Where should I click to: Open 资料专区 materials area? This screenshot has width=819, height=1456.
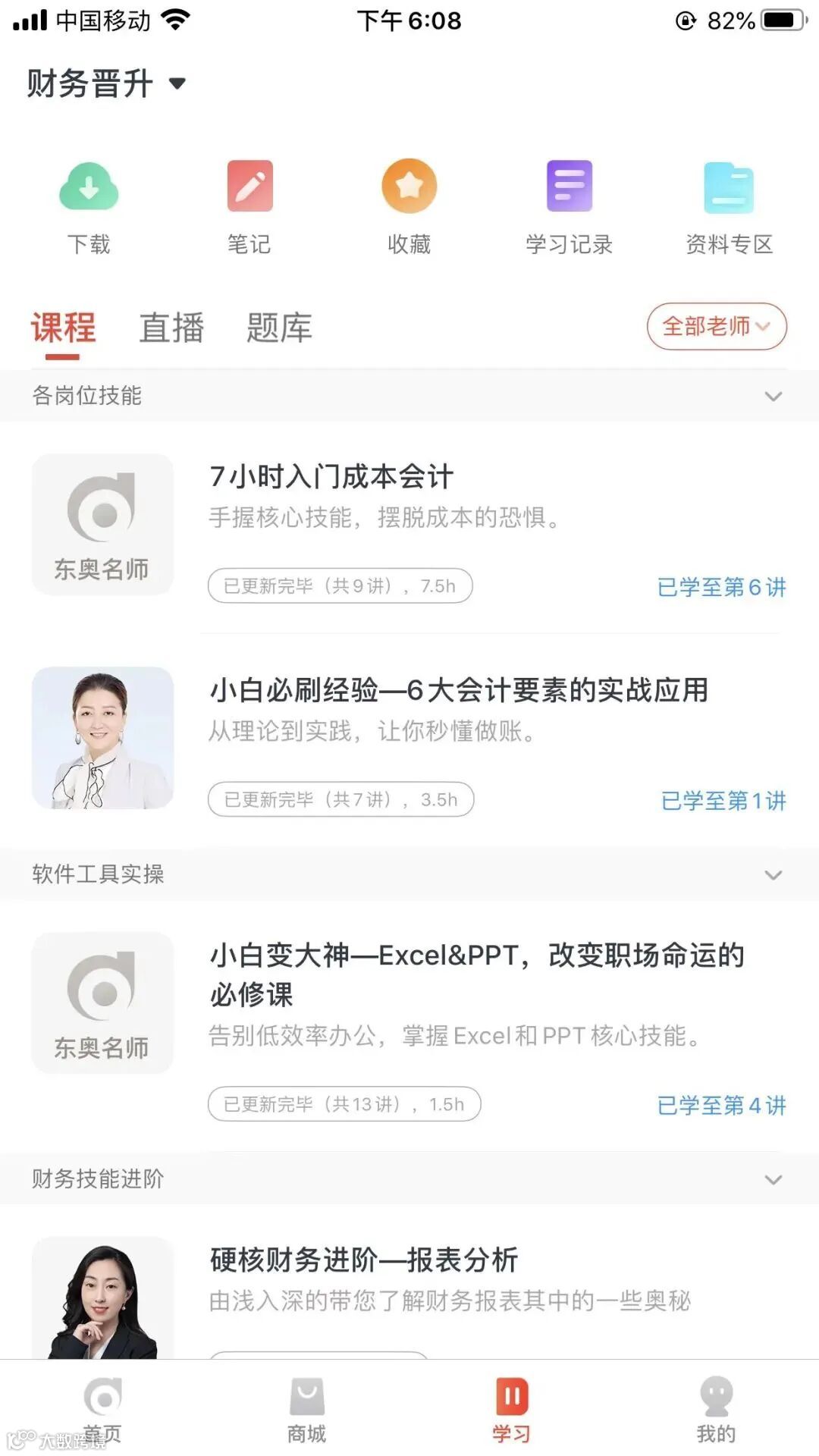[x=729, y=205]
